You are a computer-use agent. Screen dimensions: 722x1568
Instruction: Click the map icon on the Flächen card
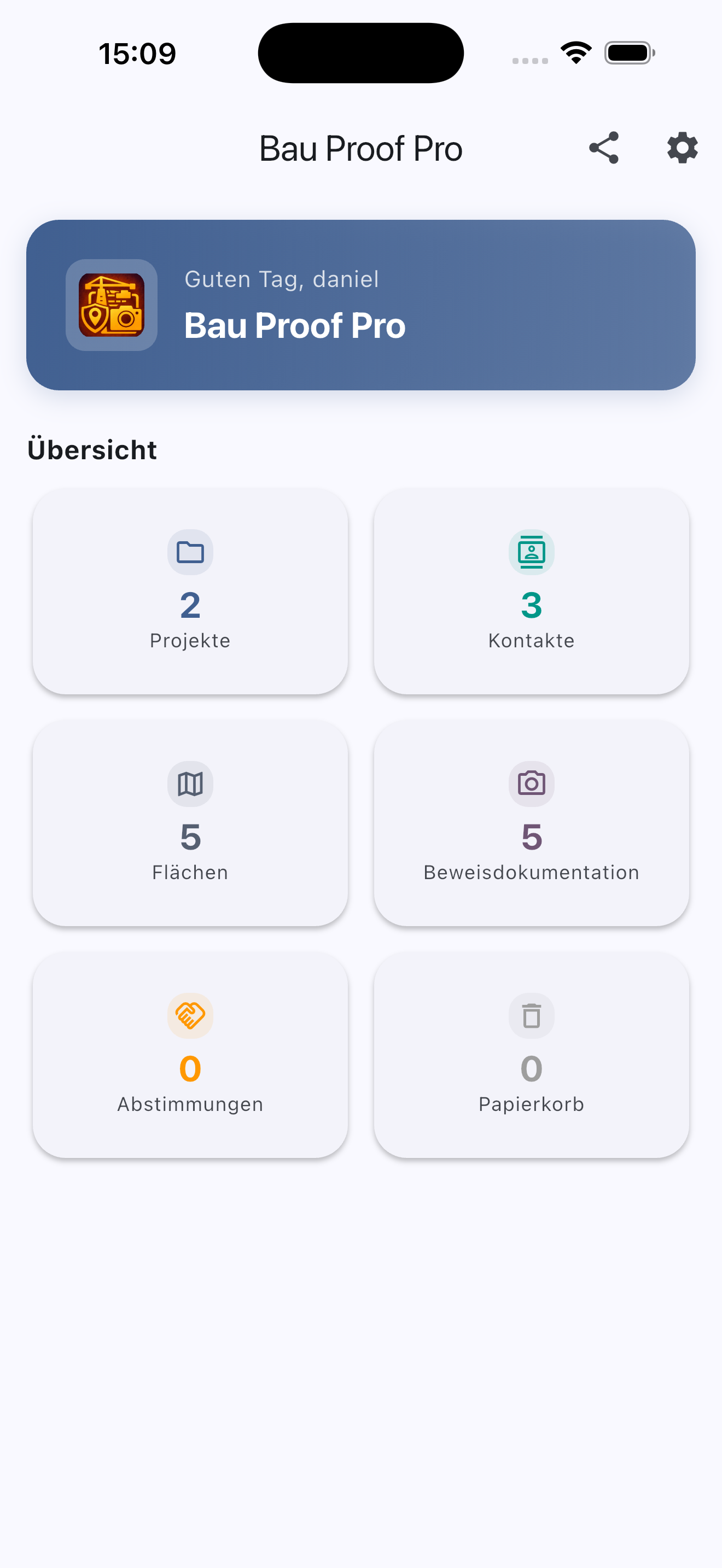pos(190,784)
